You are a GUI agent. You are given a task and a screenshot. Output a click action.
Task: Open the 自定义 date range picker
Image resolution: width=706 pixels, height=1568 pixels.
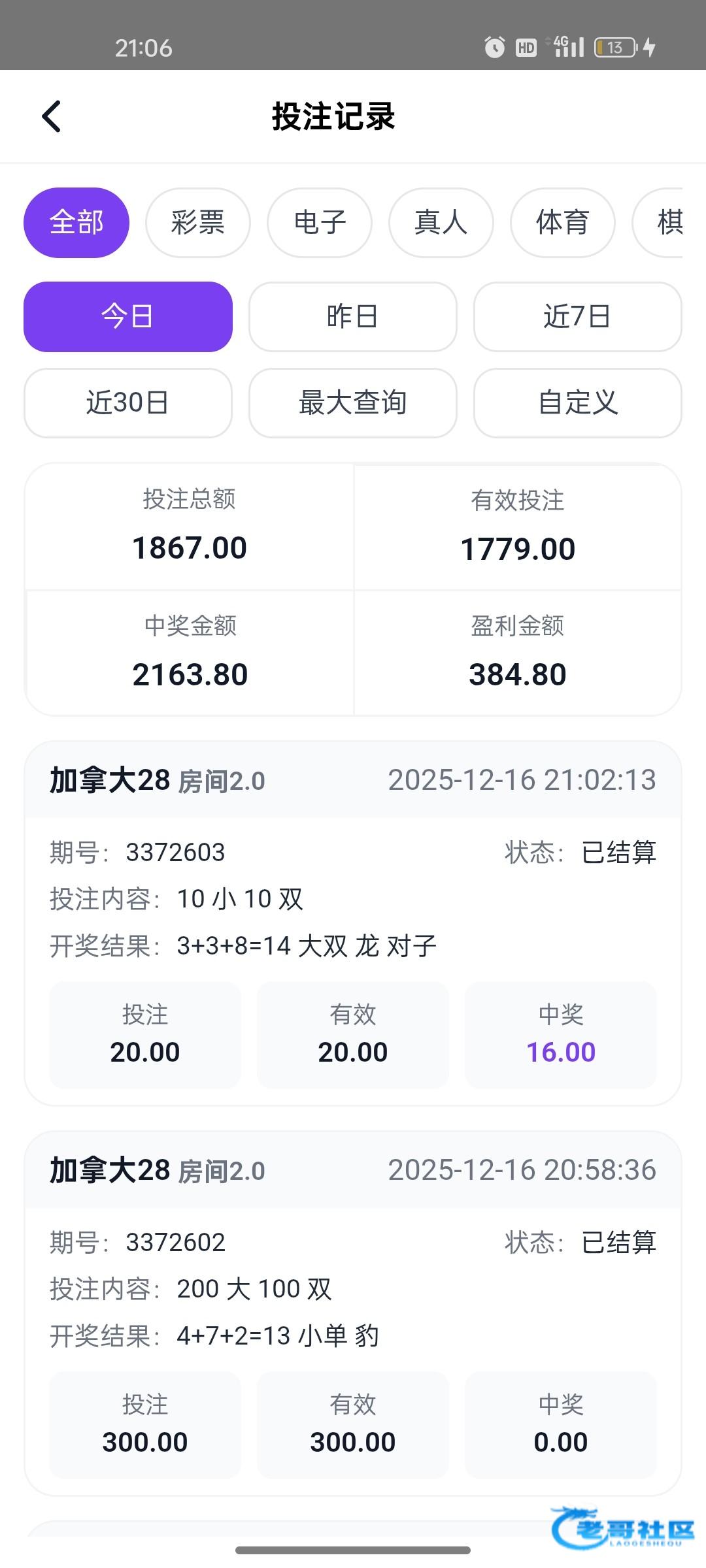(577, 402)
